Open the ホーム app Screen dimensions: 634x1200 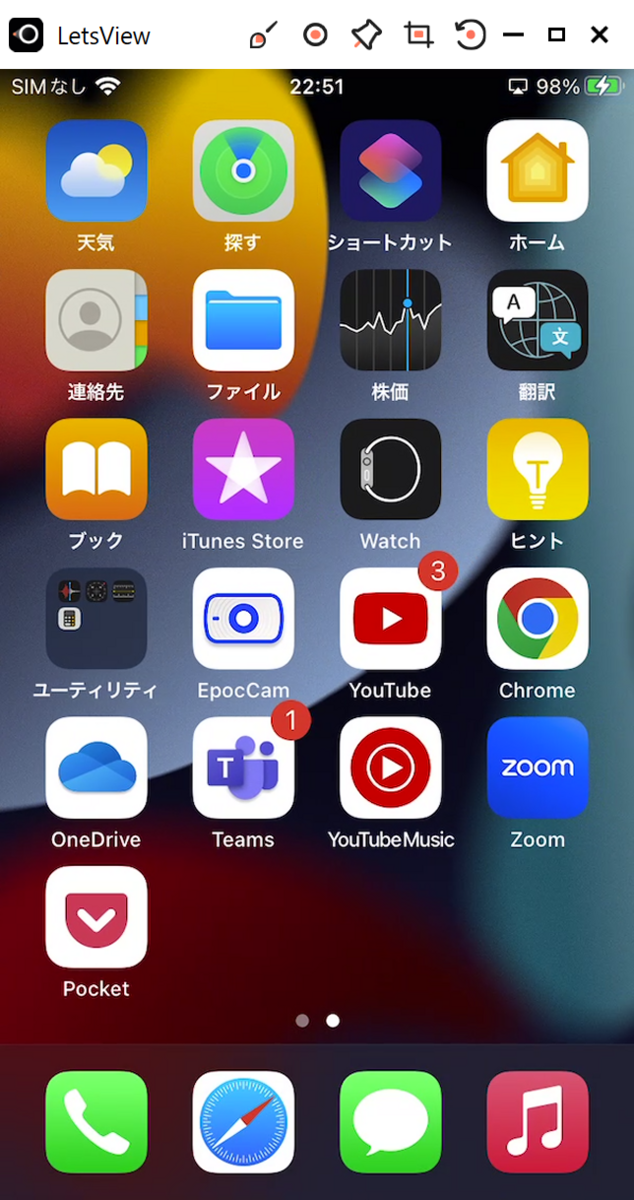tap(537, 171)
